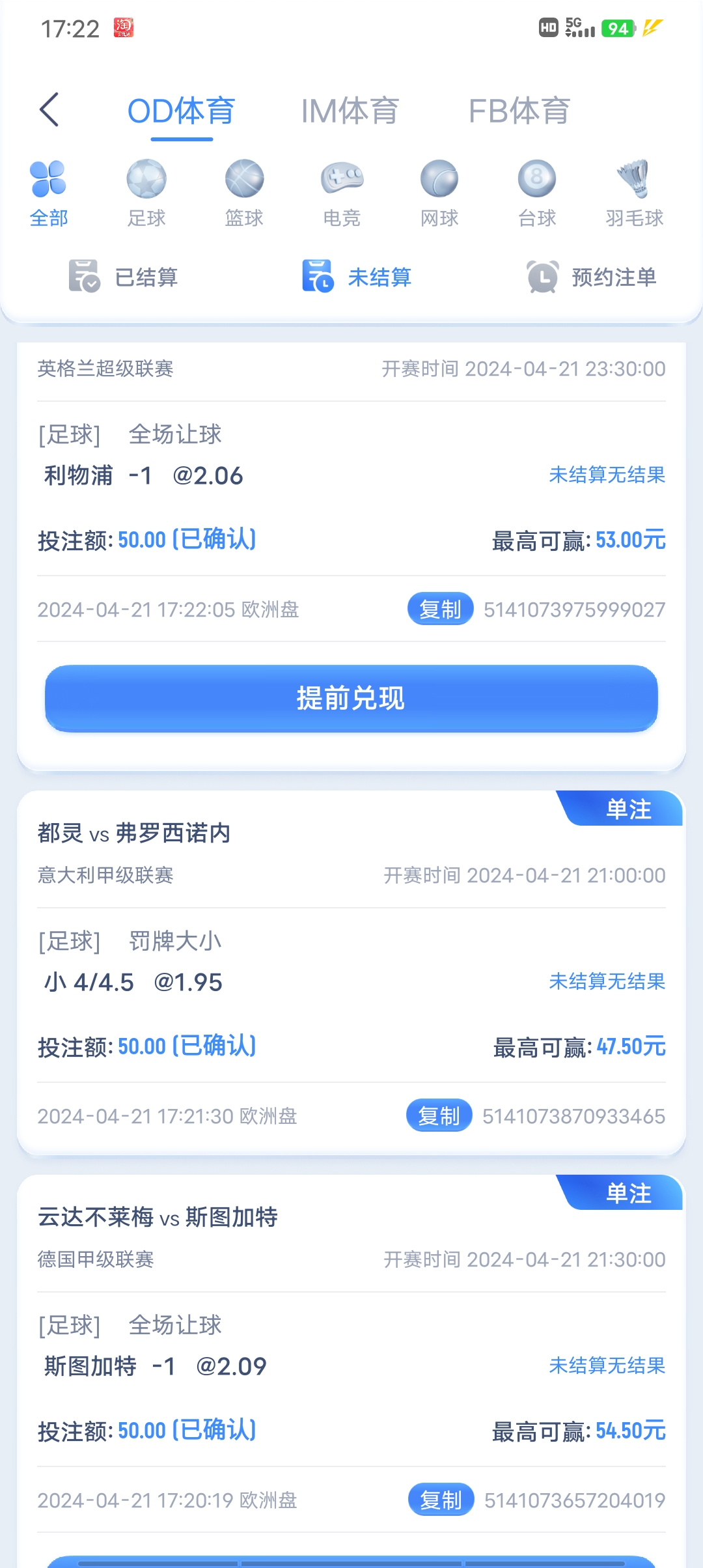
Task: Copy order number of 斯图加特 bet
Action: click(441, 1500)
